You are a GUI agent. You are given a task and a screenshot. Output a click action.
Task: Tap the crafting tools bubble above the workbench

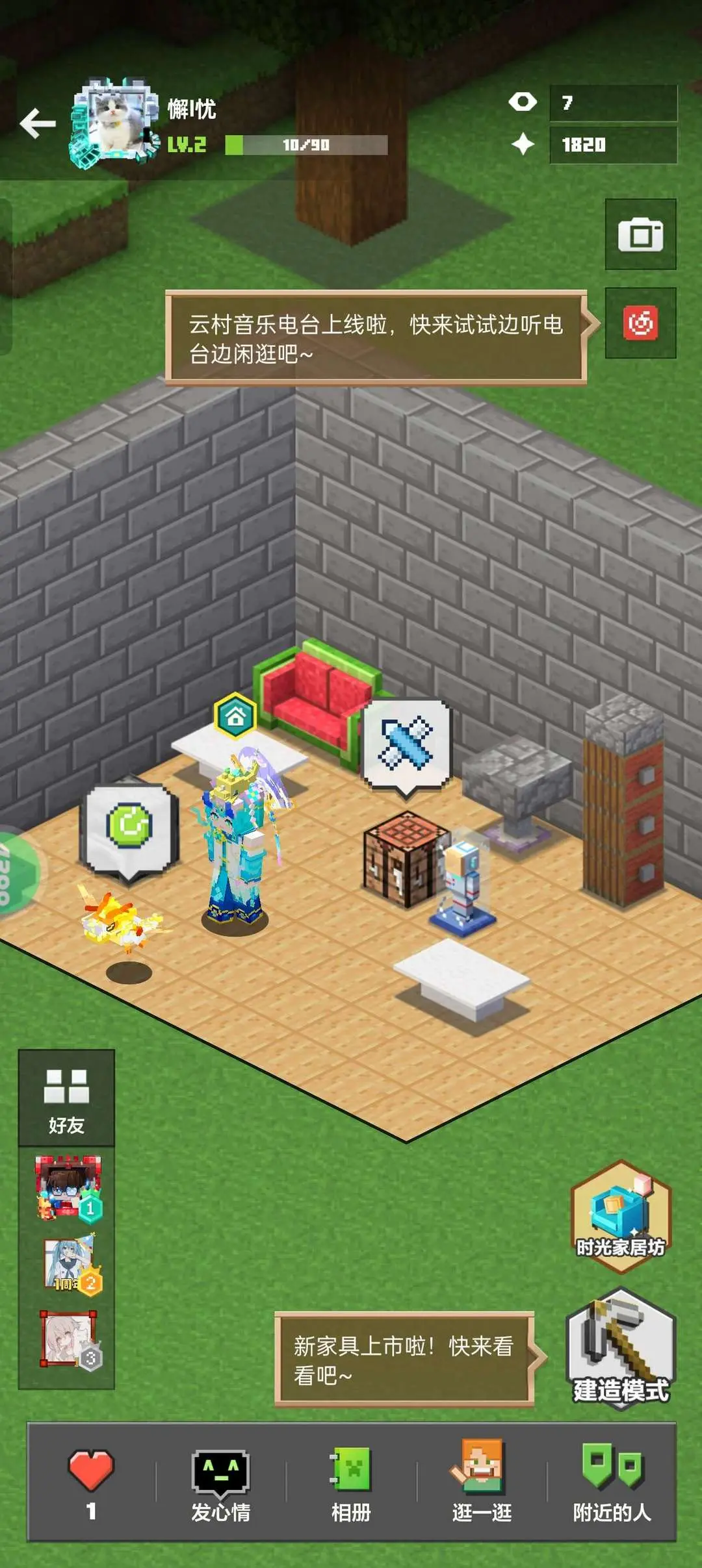point(406,743)
